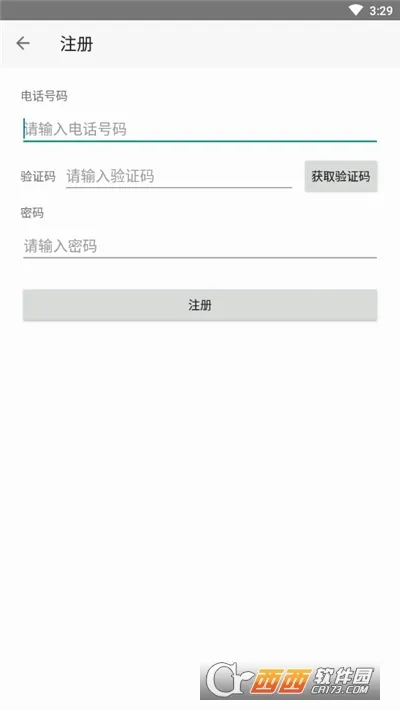Screen dimensions: 400x710
Task: Tap the verification code input field
Action: (x=179, y=176)
